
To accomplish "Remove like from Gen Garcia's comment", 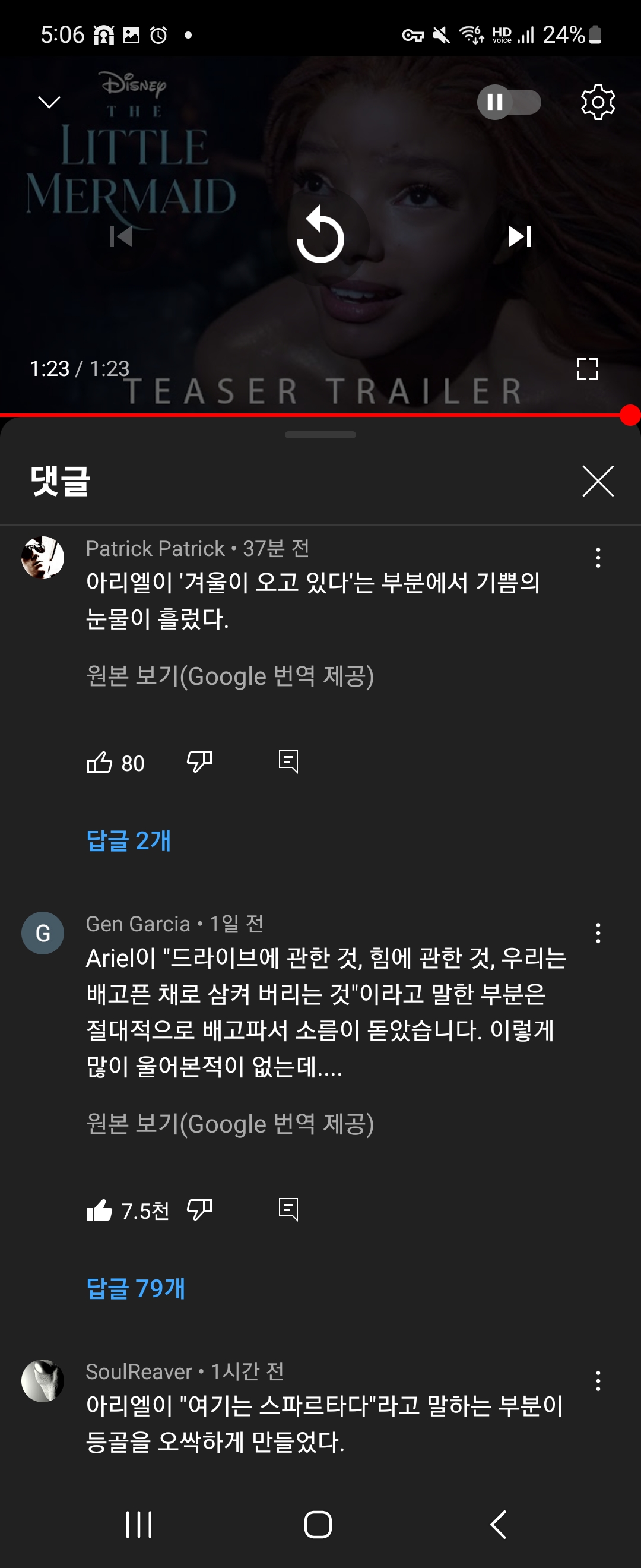I will point(100,1210).
